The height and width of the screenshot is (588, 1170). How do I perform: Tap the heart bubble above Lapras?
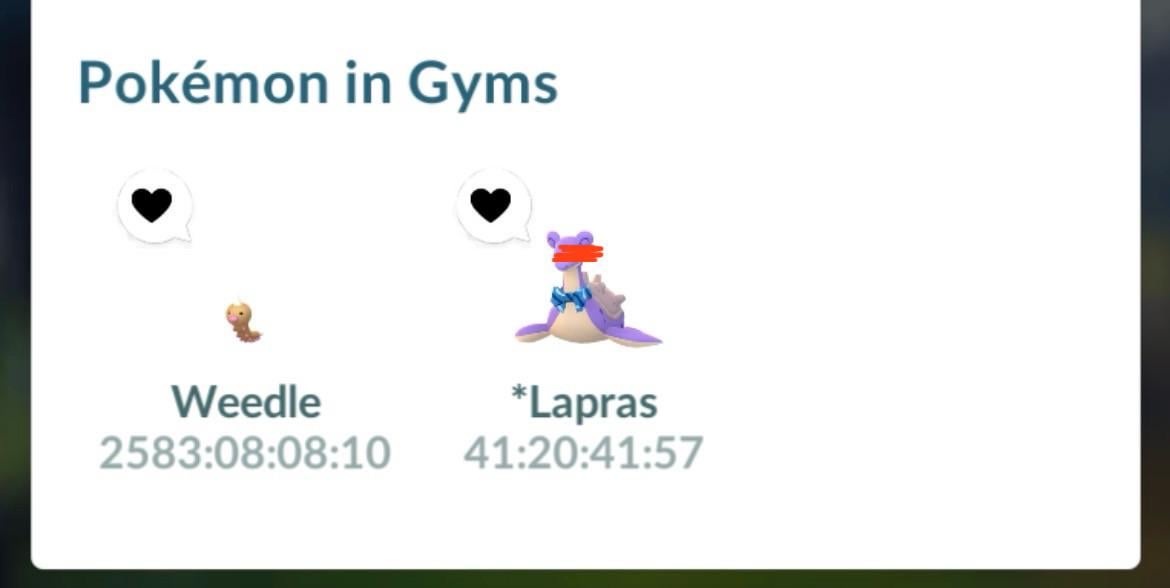pos(491,206)
